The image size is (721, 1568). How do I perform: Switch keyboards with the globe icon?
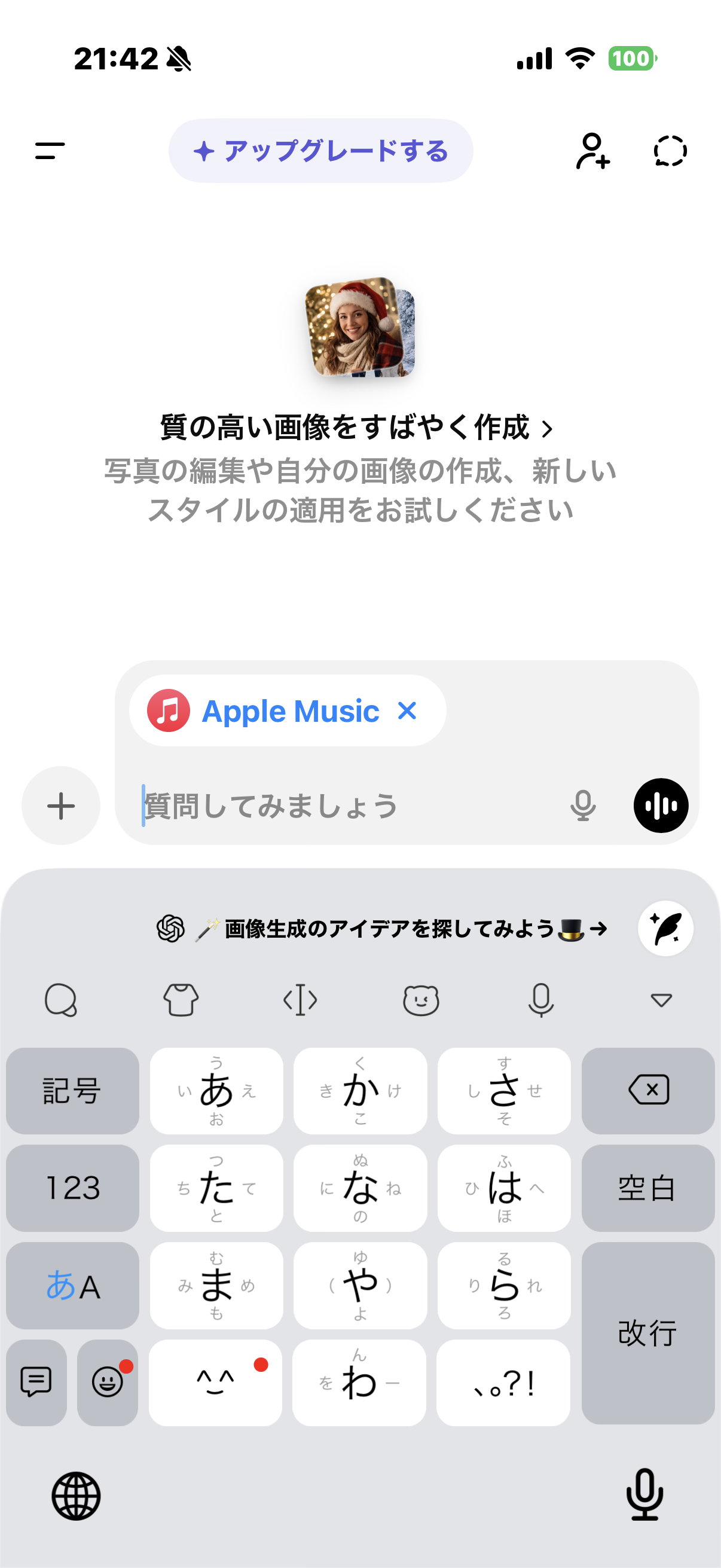click(x=76, y=1496)
